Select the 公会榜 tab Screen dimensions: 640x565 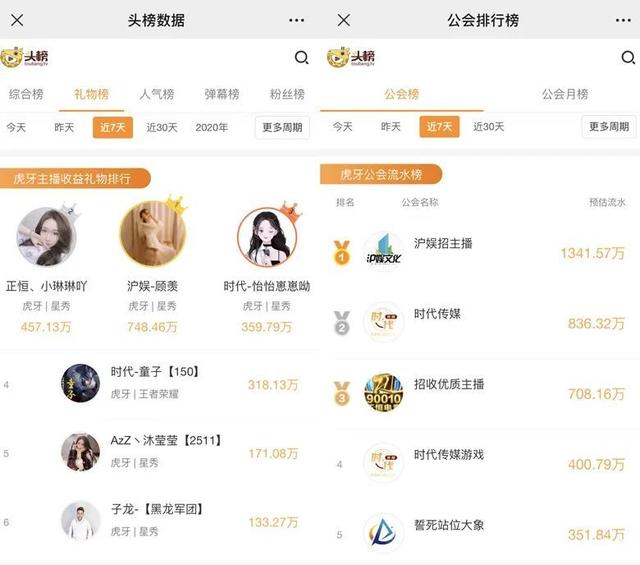403,95
